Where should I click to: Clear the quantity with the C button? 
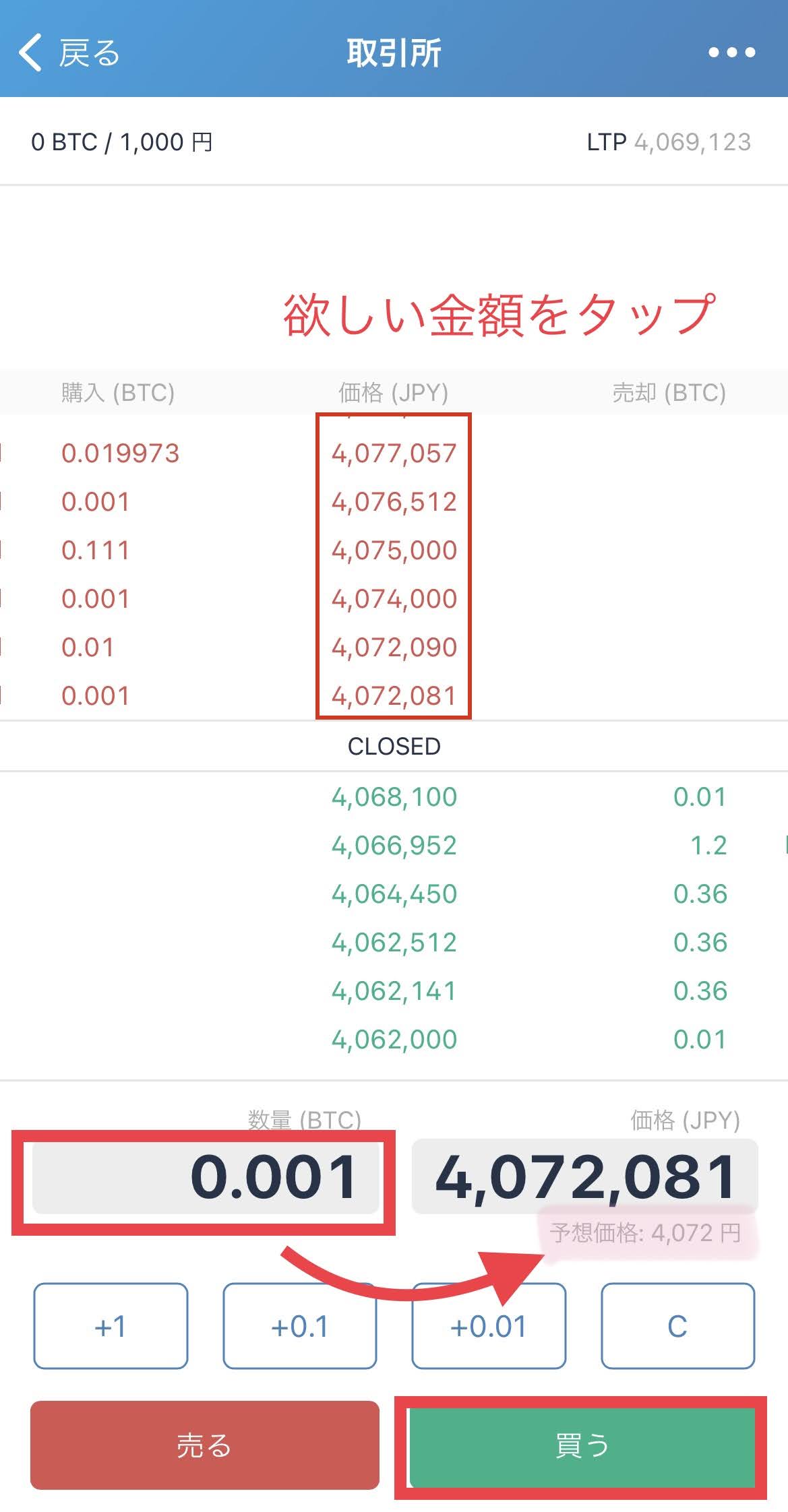tap(677, 1326)
